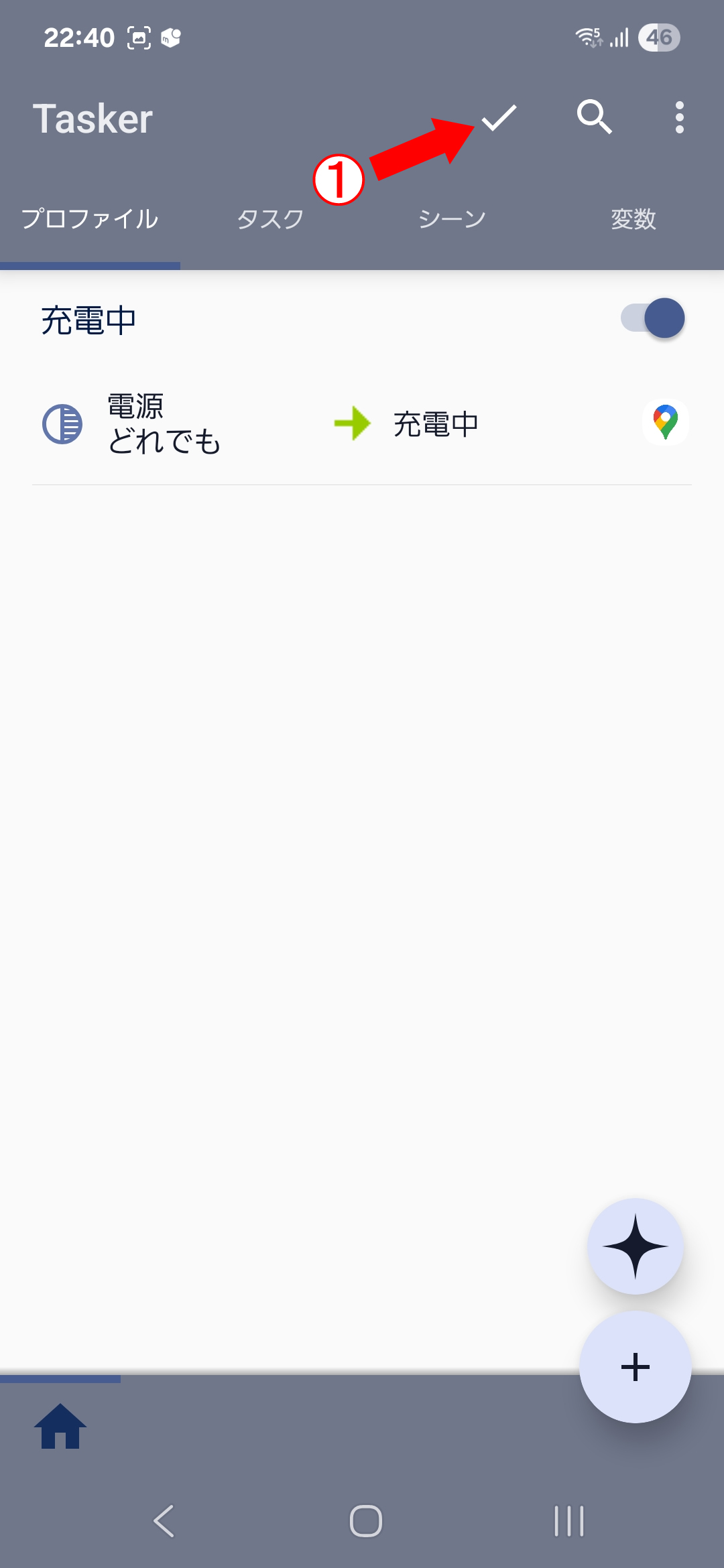This screenshot has height=1568, width=724.
Task: Tap the checkmark to apply changes
Action: (499, 118)
